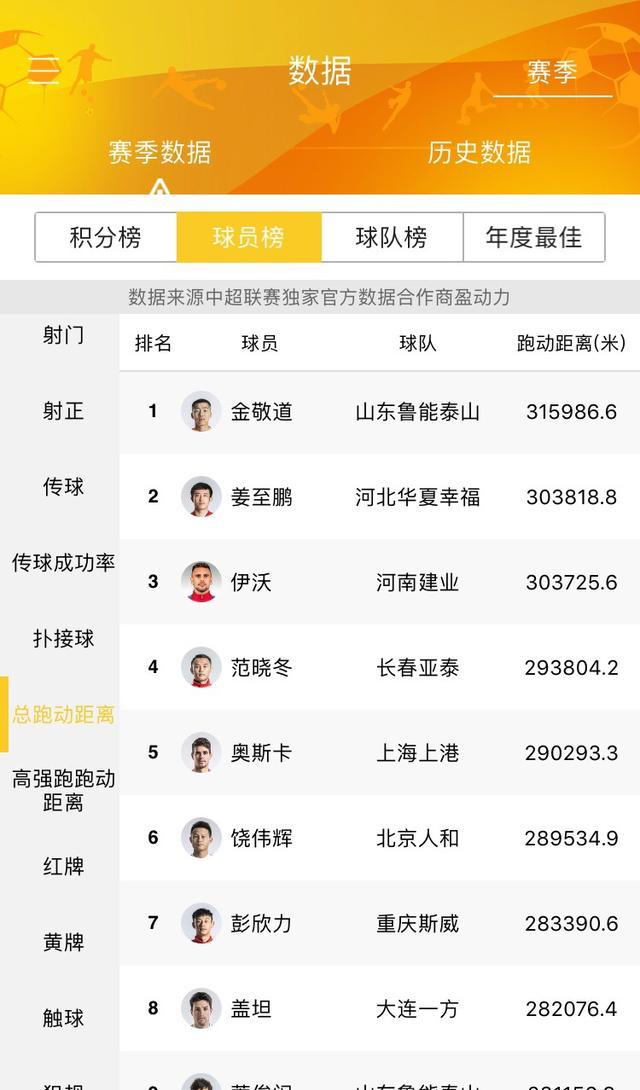View 传球成功率 pass accuracy
The width and height of the screenshot is (640, 1090).
[63, 563]
